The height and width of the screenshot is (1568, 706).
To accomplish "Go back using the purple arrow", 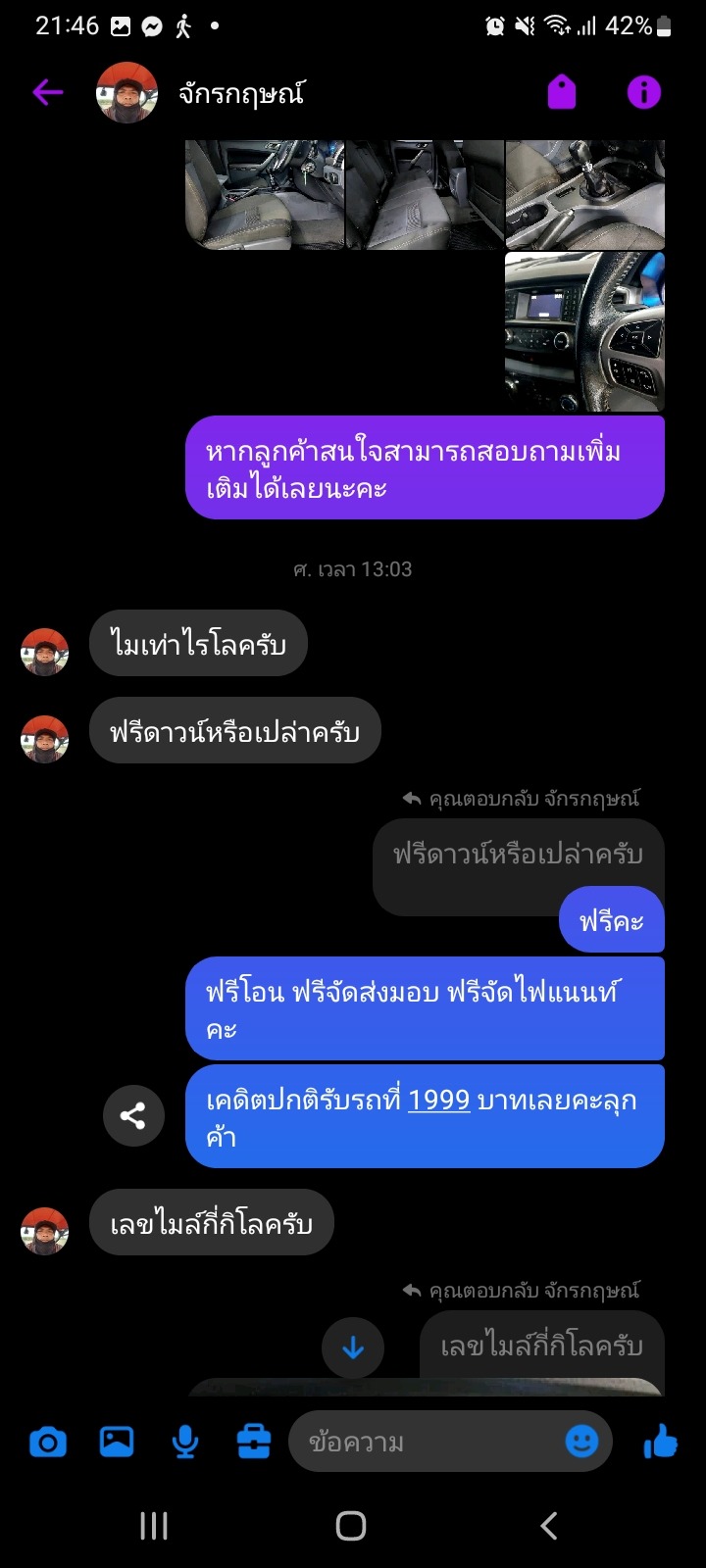I will pyautogui.click(x=47, y=93).
